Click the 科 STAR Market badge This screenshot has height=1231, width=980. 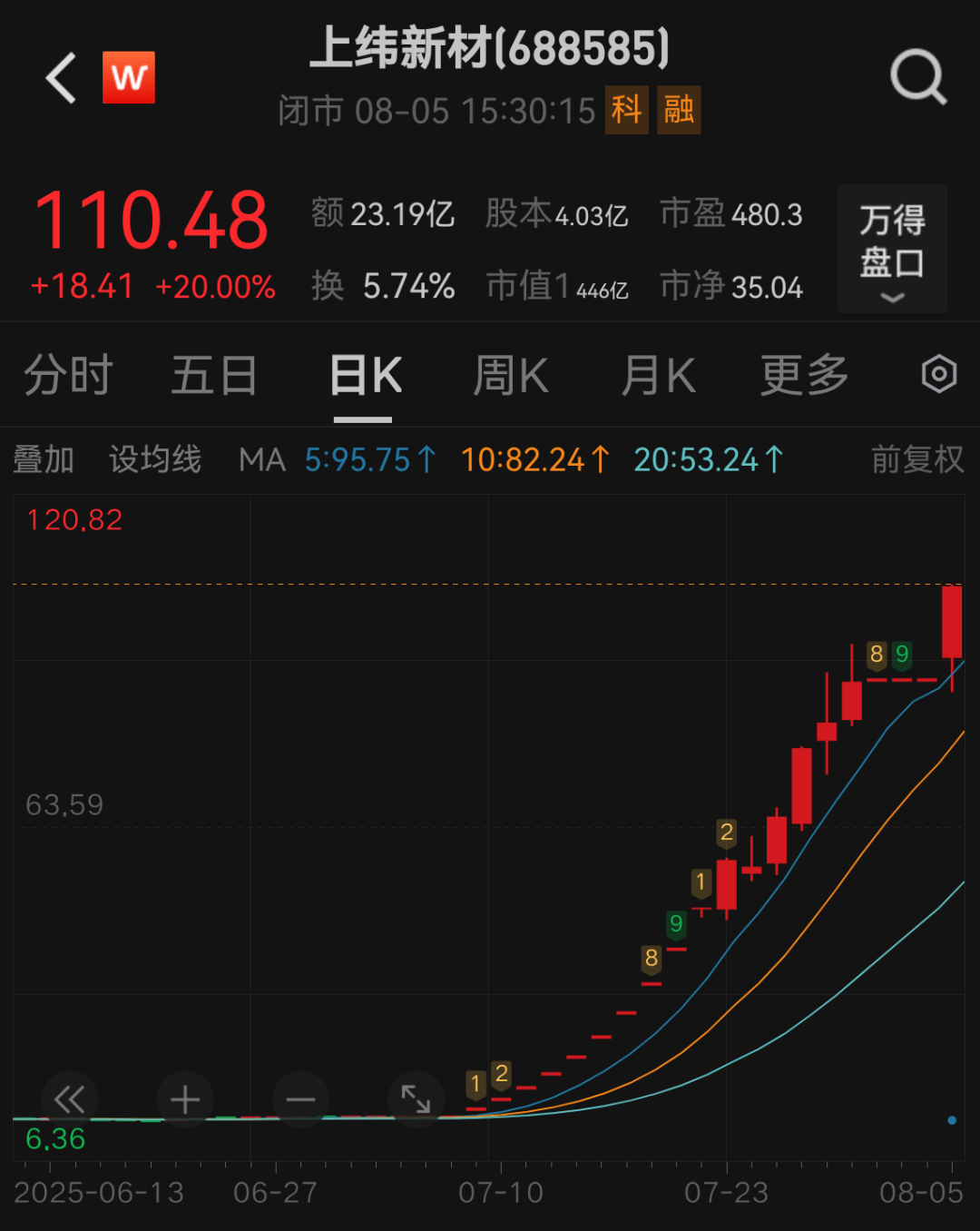[626, 110]
